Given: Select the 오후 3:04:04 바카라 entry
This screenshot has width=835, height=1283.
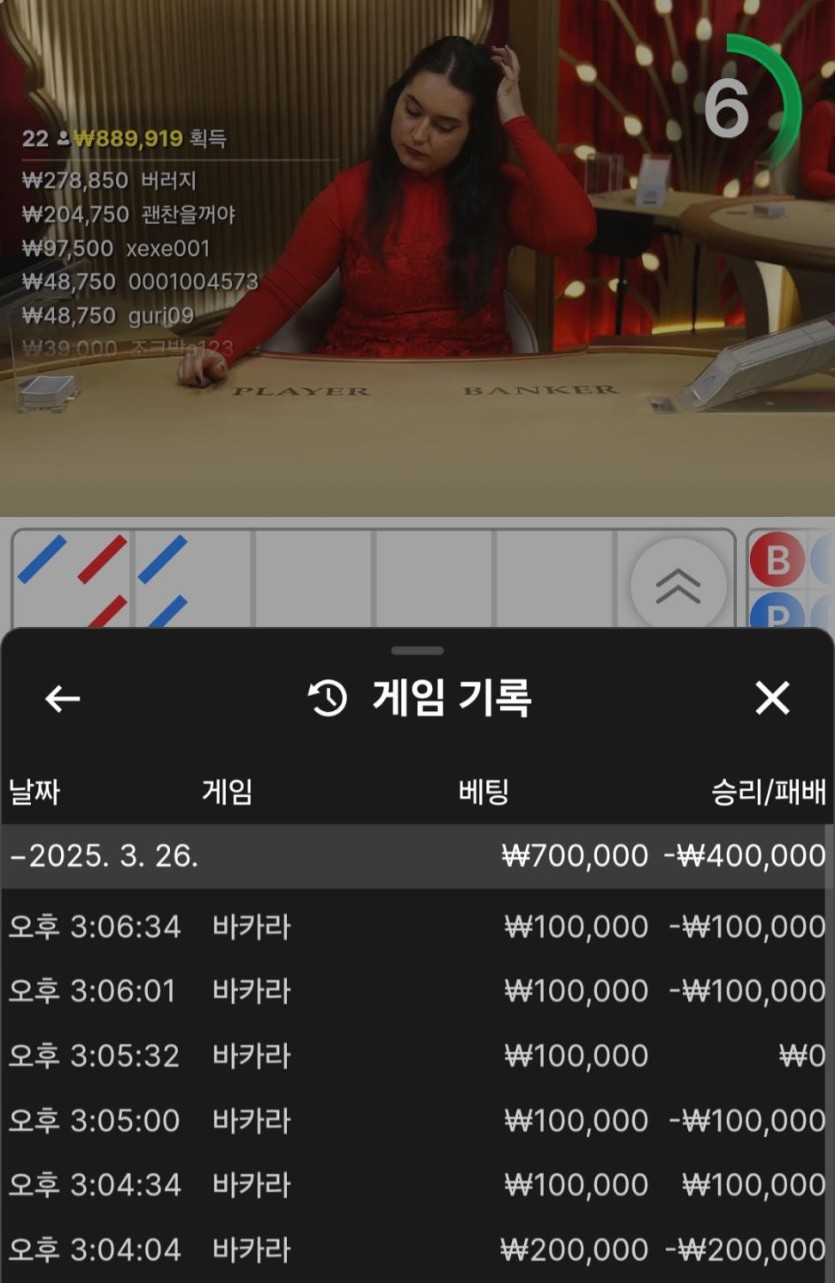Looking at the screenshot, I should [x=416, y=1250].
